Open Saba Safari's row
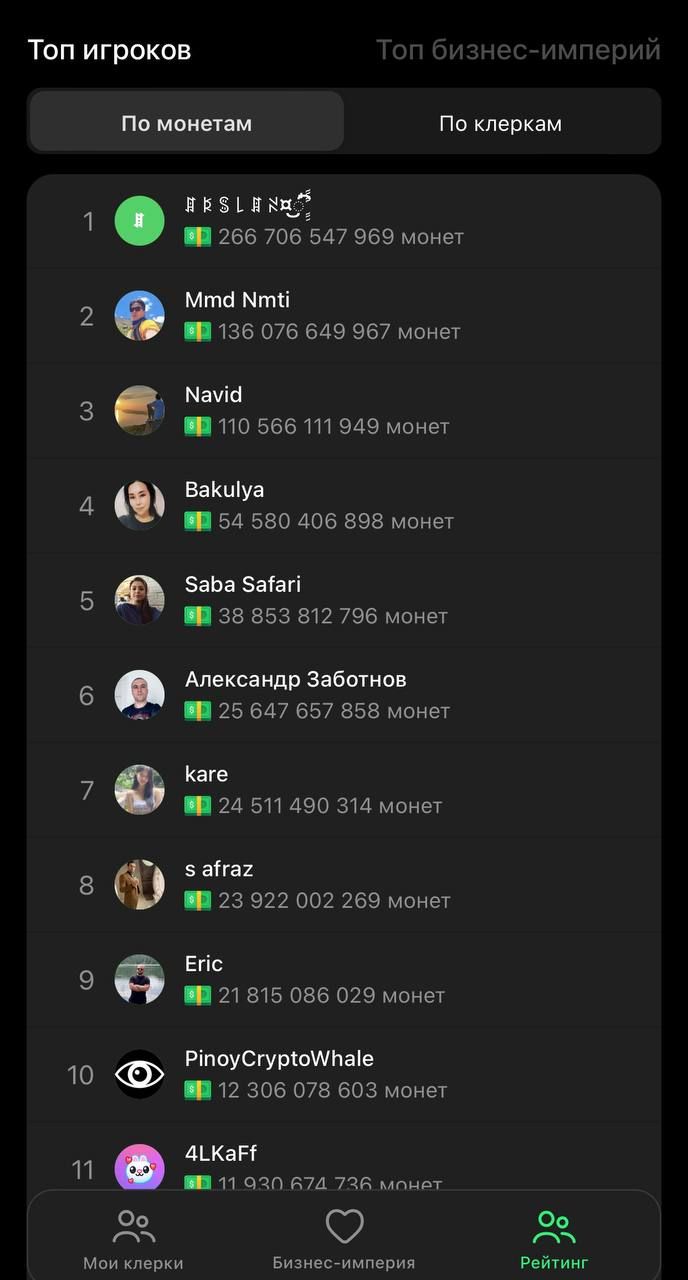The image size is (688, 1280). (344, 601)
